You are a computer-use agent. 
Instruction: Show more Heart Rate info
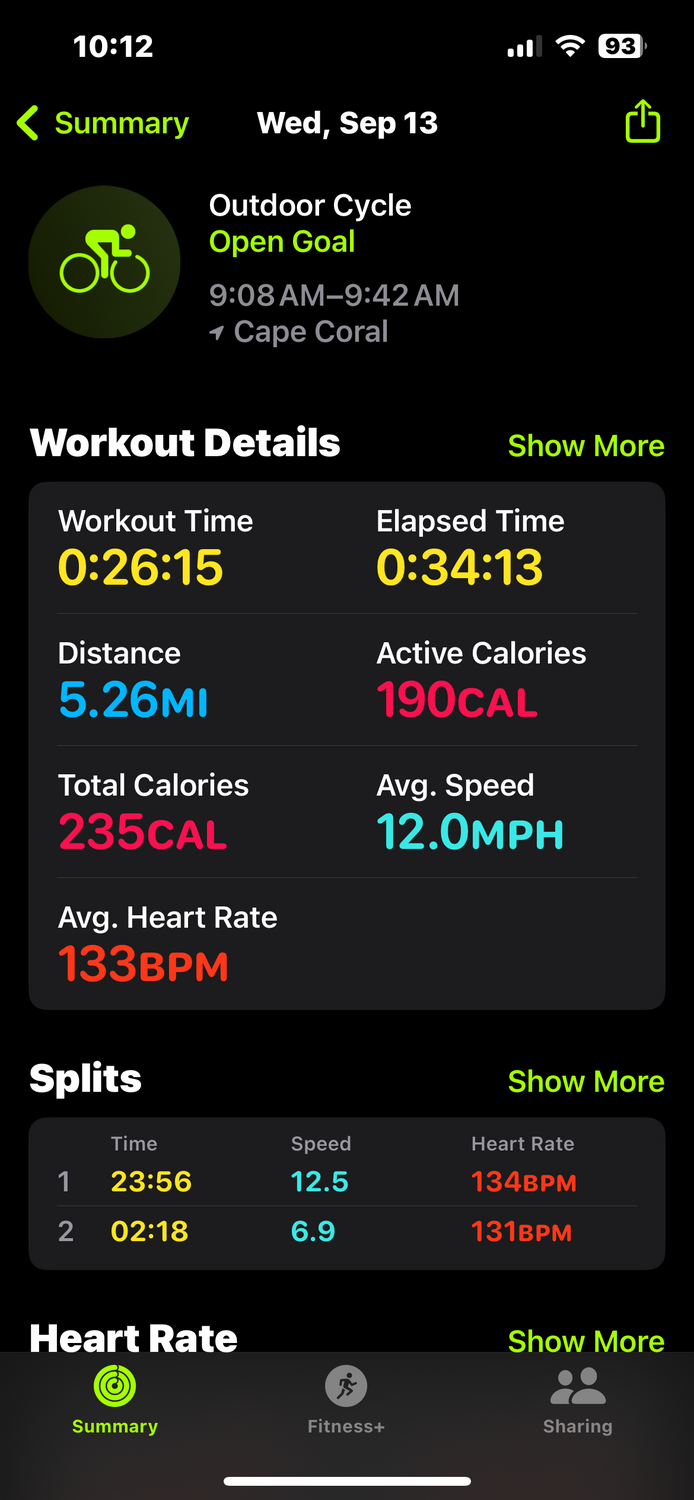tap(585, 1340)
